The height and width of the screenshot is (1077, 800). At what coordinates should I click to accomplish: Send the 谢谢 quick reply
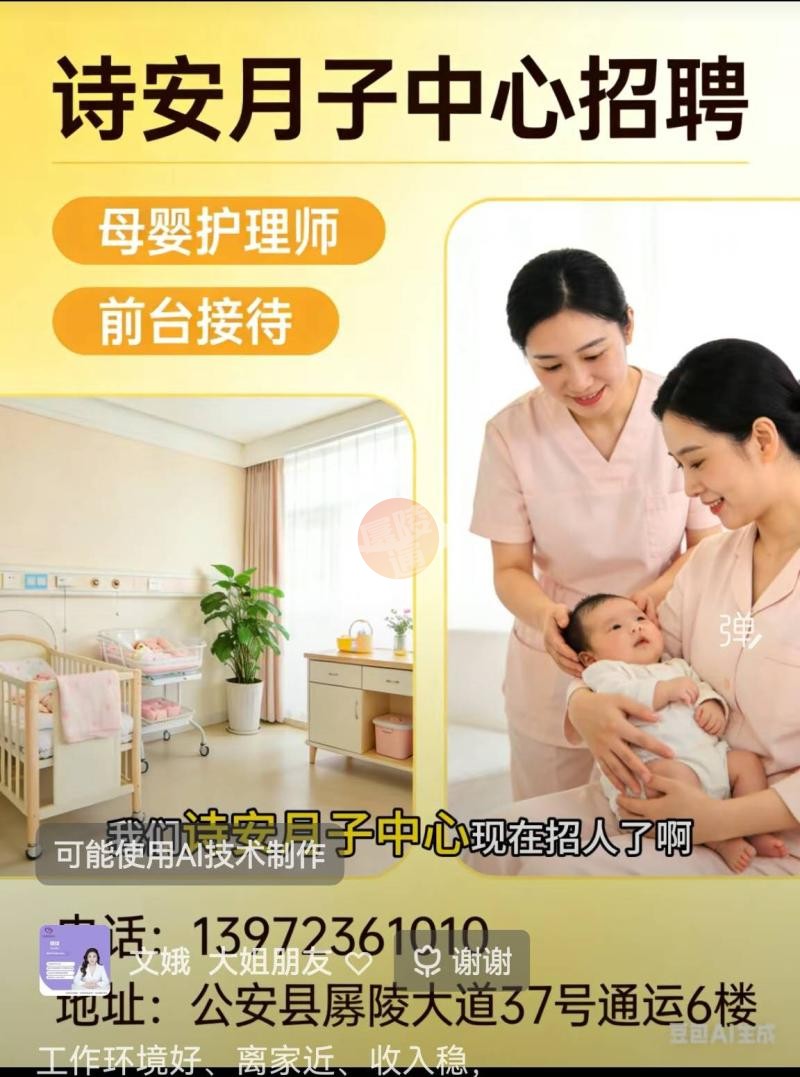(463, 962)
